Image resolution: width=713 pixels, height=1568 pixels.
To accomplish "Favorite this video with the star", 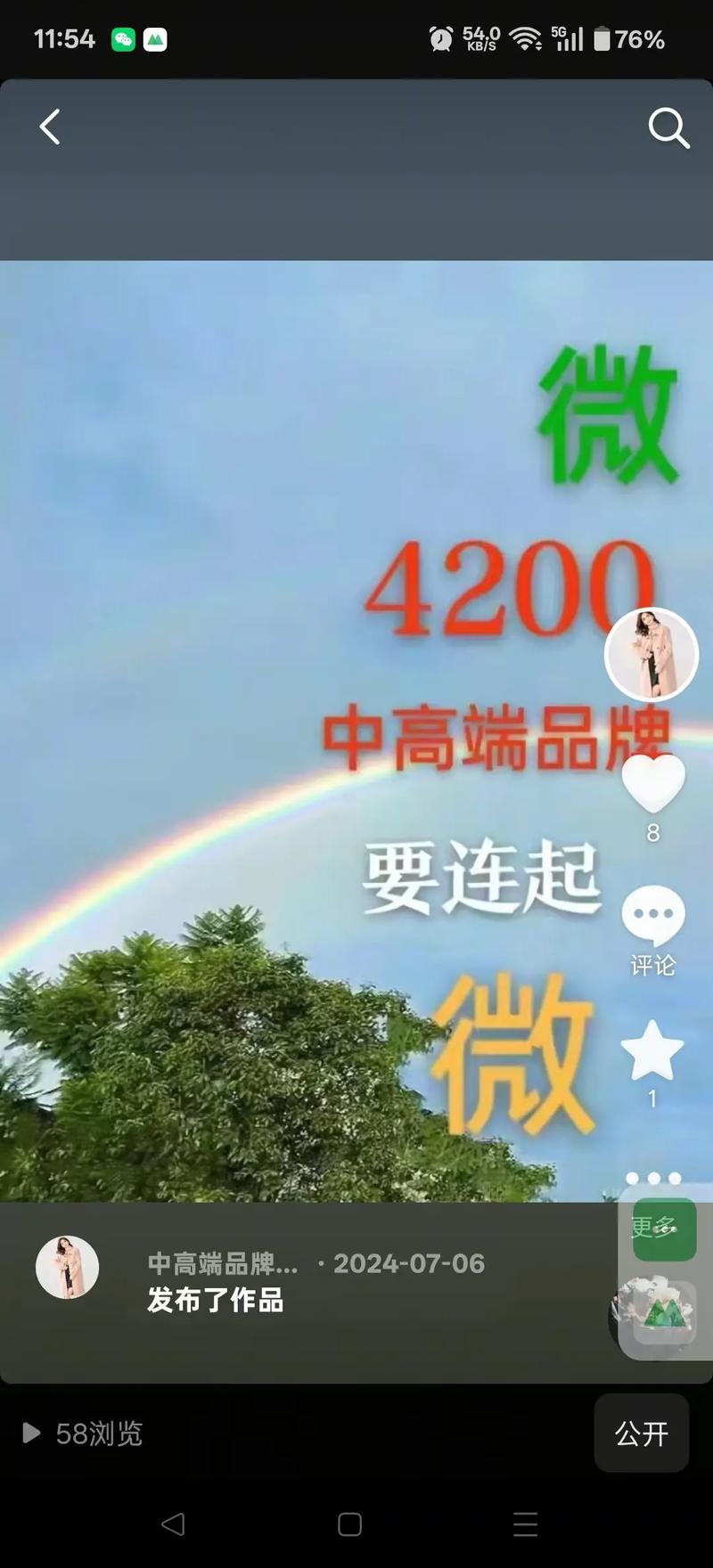I will (x=652, y=1051).
